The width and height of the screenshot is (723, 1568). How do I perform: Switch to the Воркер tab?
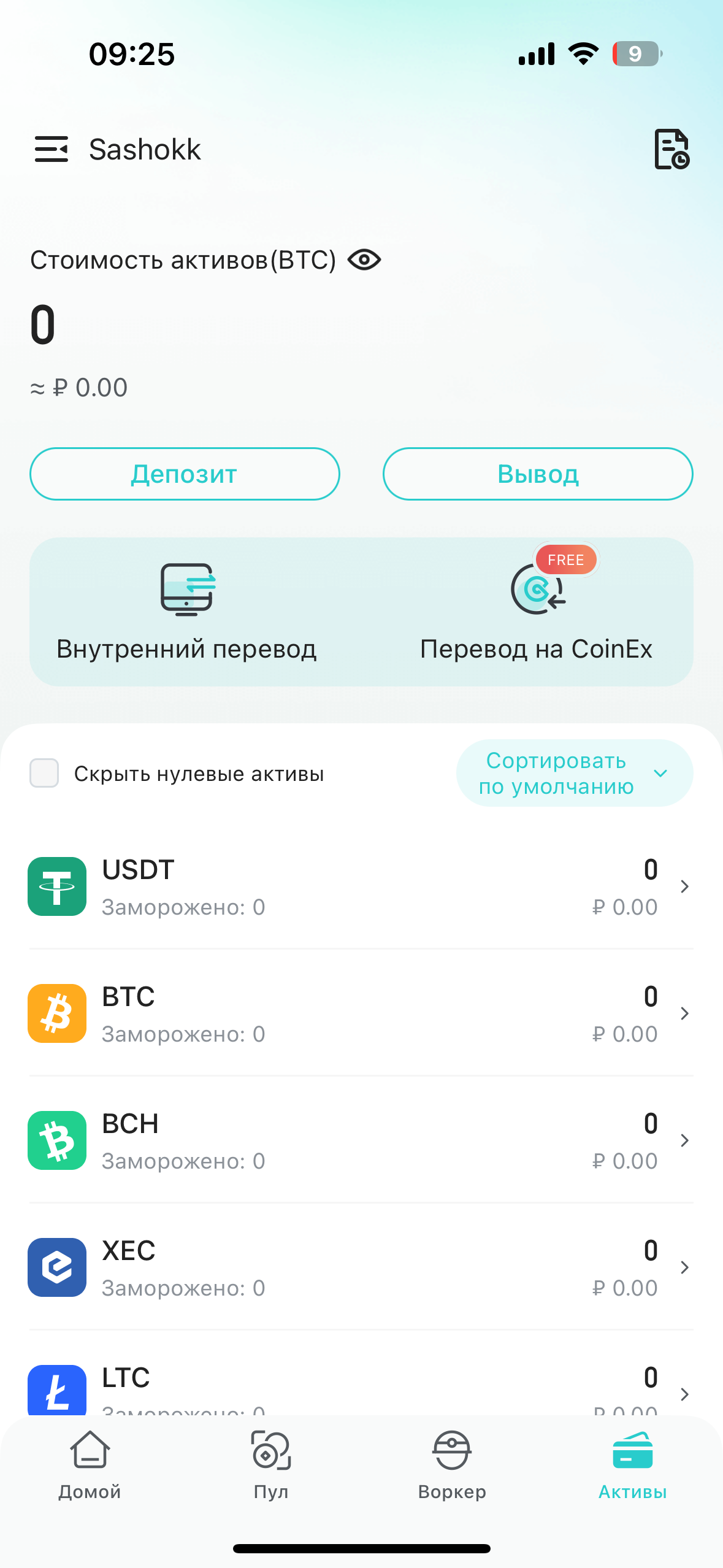[452, 1465]
